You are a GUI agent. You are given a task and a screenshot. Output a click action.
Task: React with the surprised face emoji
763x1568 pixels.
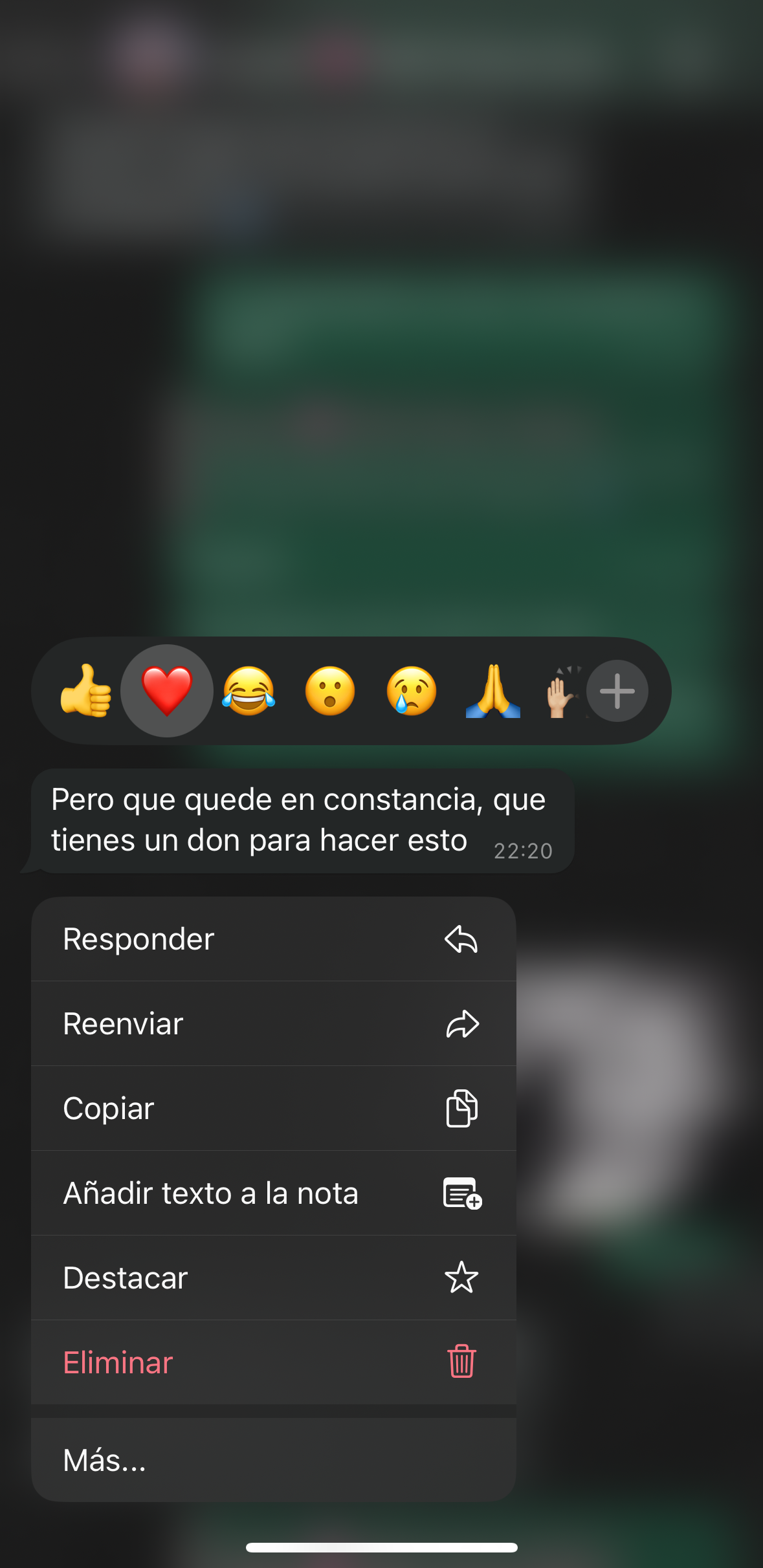pyautogui.click(x=330, y=691)
